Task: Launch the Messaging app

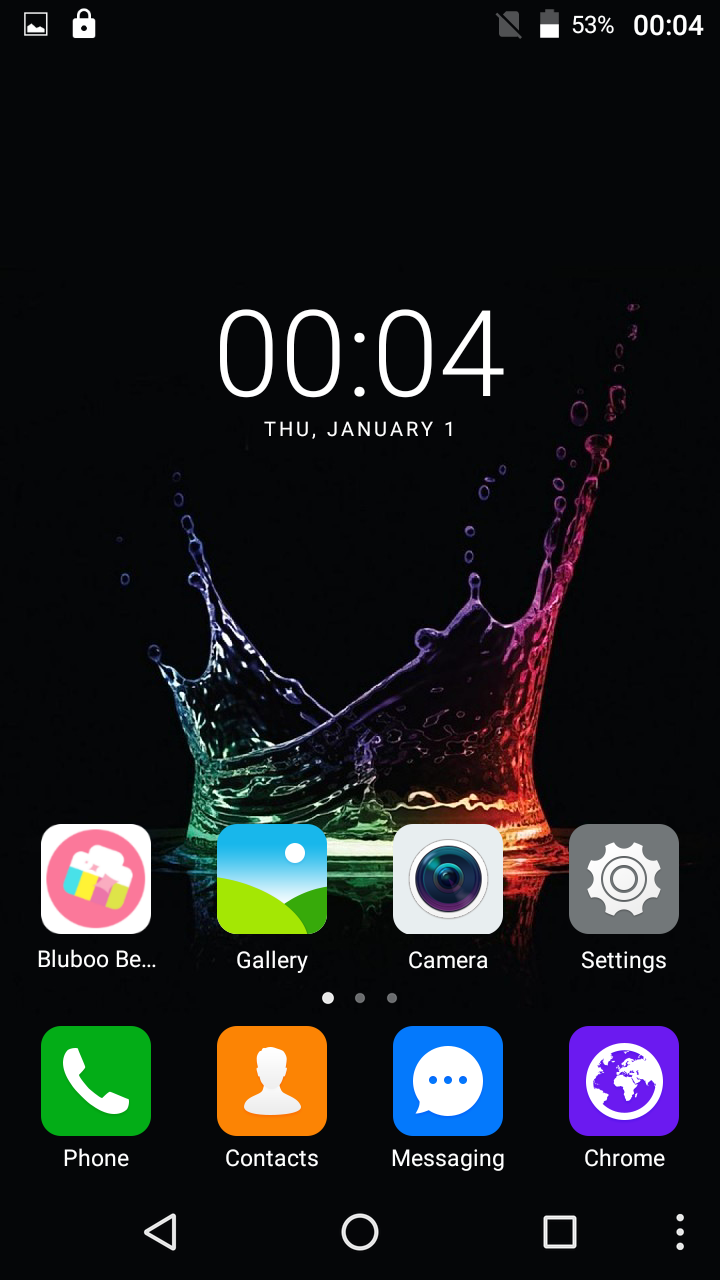Action: pyautogui.click(x=448, y=1081)
